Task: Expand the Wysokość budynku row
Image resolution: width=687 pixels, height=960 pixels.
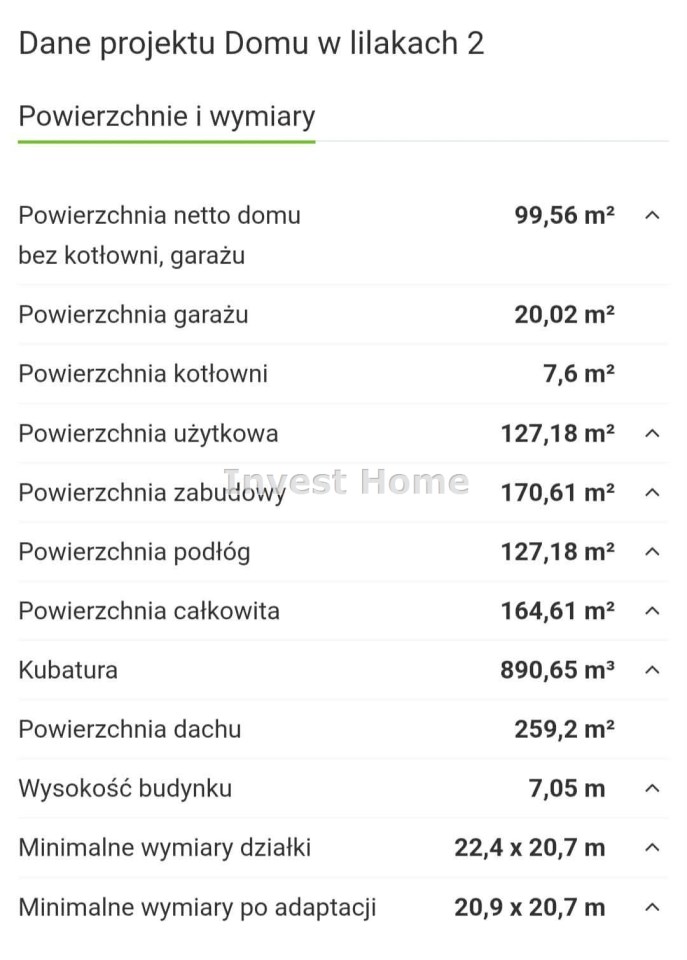Action: pos(653,788)
